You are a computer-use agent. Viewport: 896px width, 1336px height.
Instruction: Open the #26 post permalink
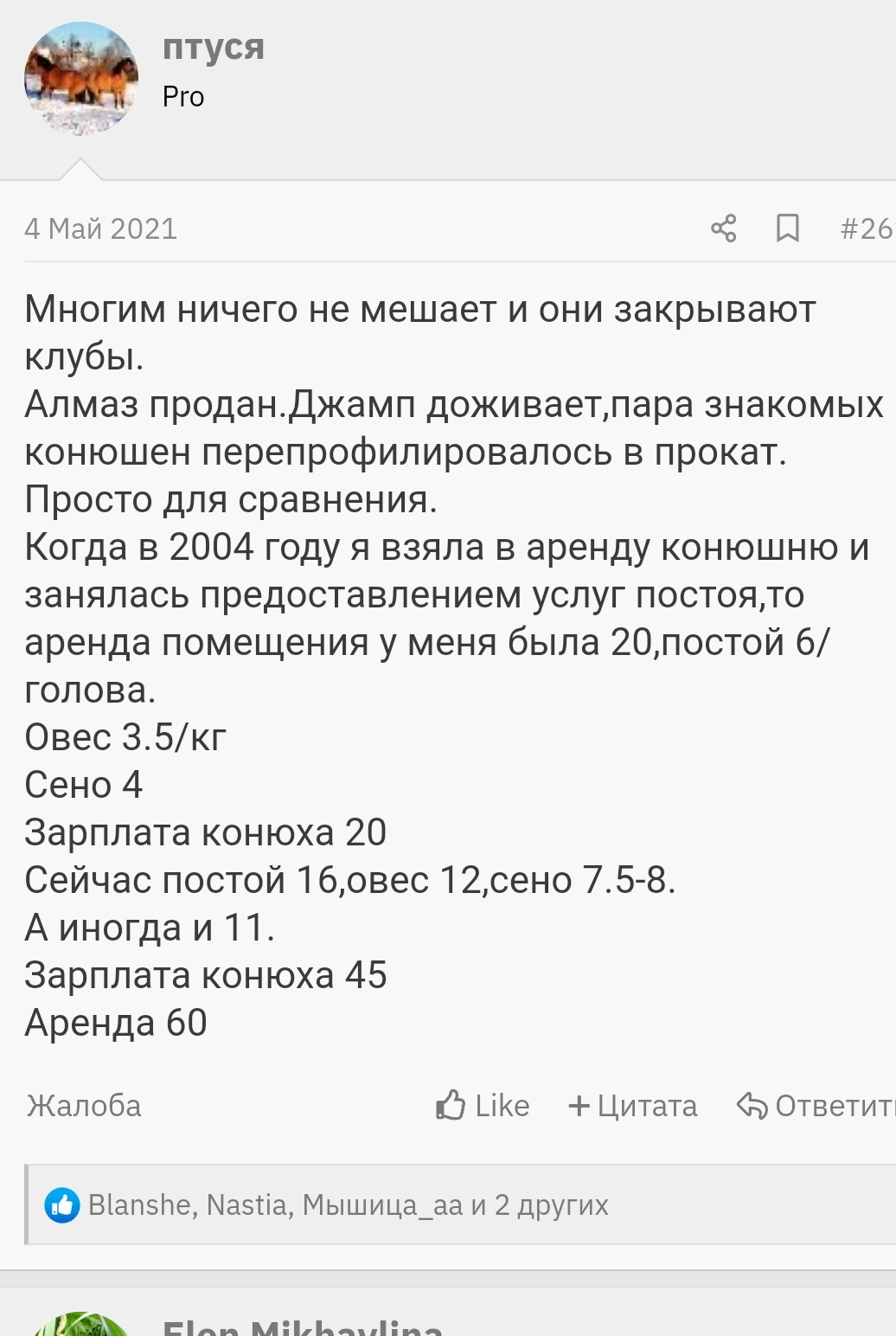[865, 228]
